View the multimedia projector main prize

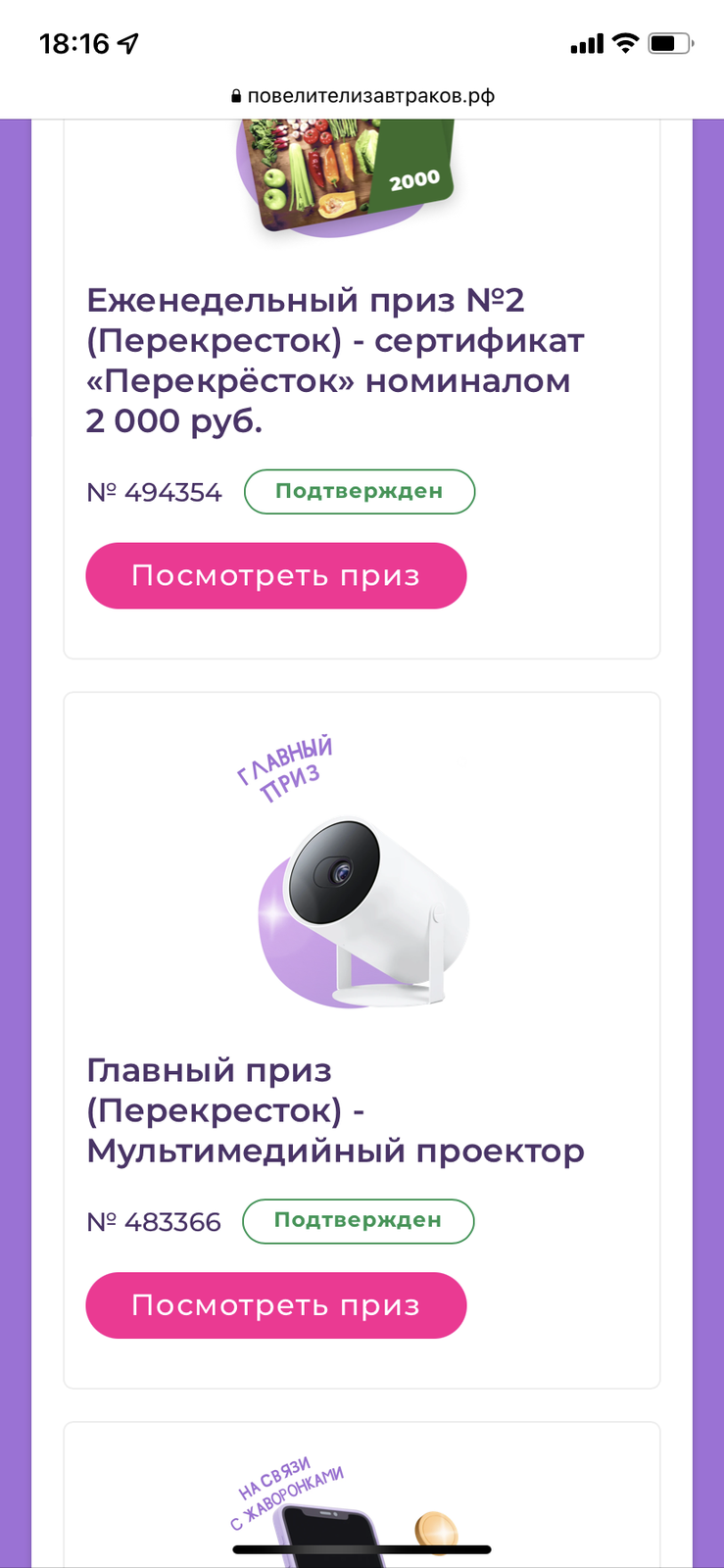click(275, 1304)
